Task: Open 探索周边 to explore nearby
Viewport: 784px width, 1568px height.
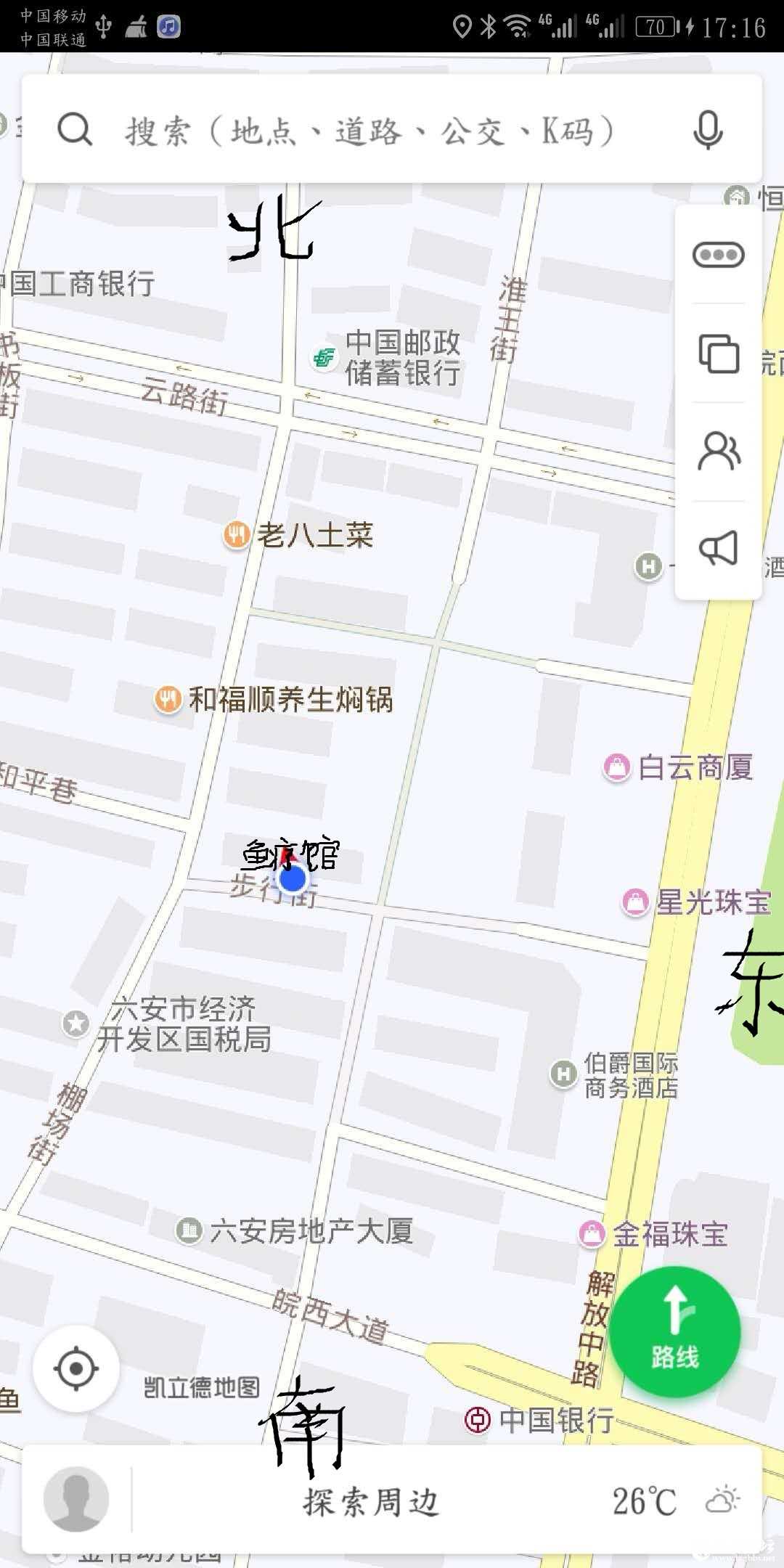Action: click(370, 1502)
